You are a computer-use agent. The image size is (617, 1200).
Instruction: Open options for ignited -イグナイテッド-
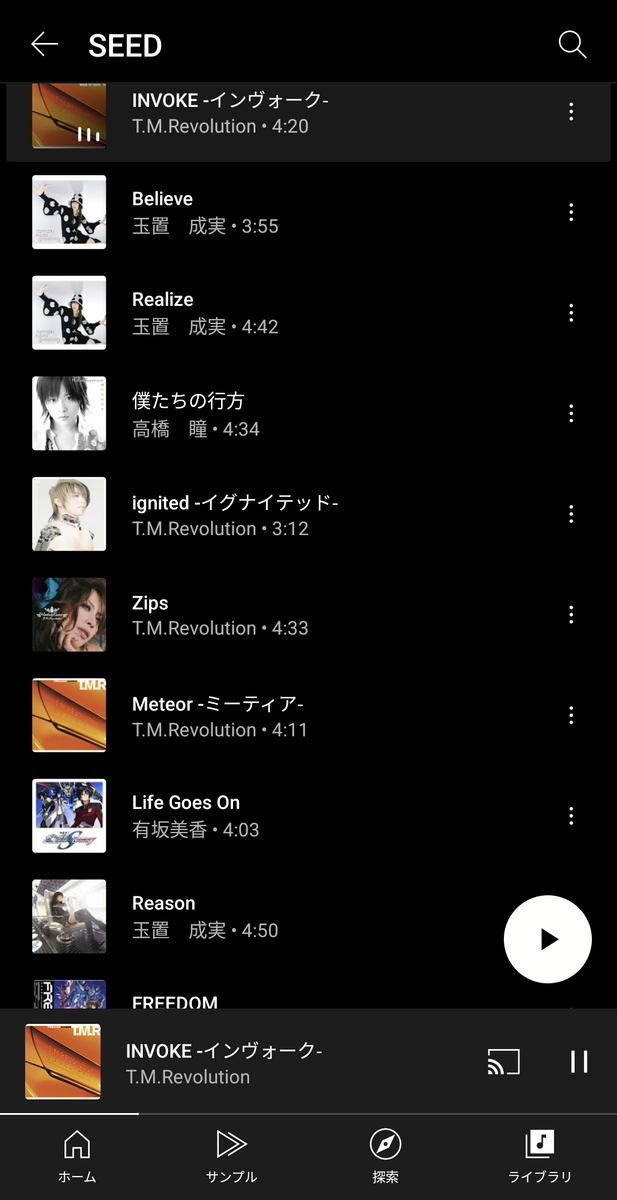tap(571, 514)
